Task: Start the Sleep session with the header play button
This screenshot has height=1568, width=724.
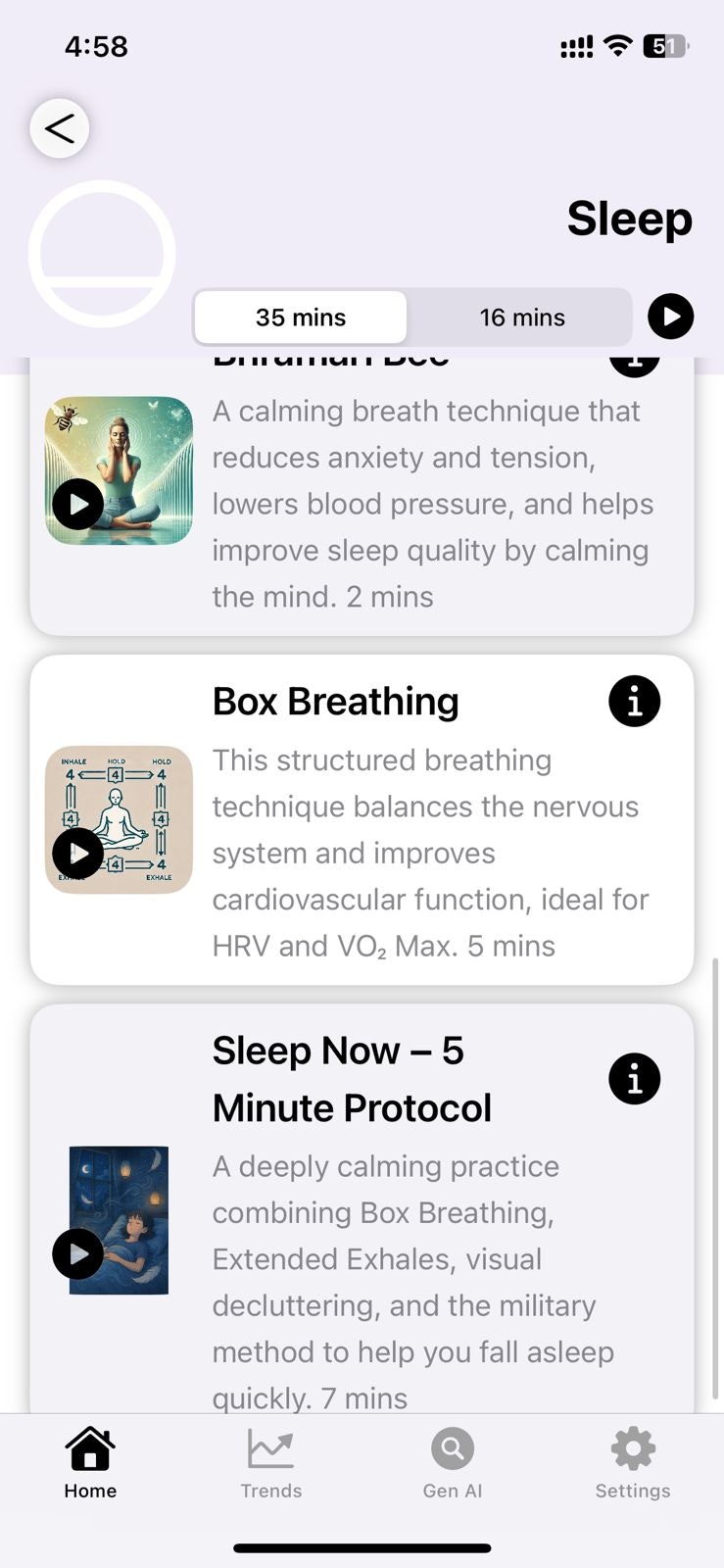Action: [671, 317]
